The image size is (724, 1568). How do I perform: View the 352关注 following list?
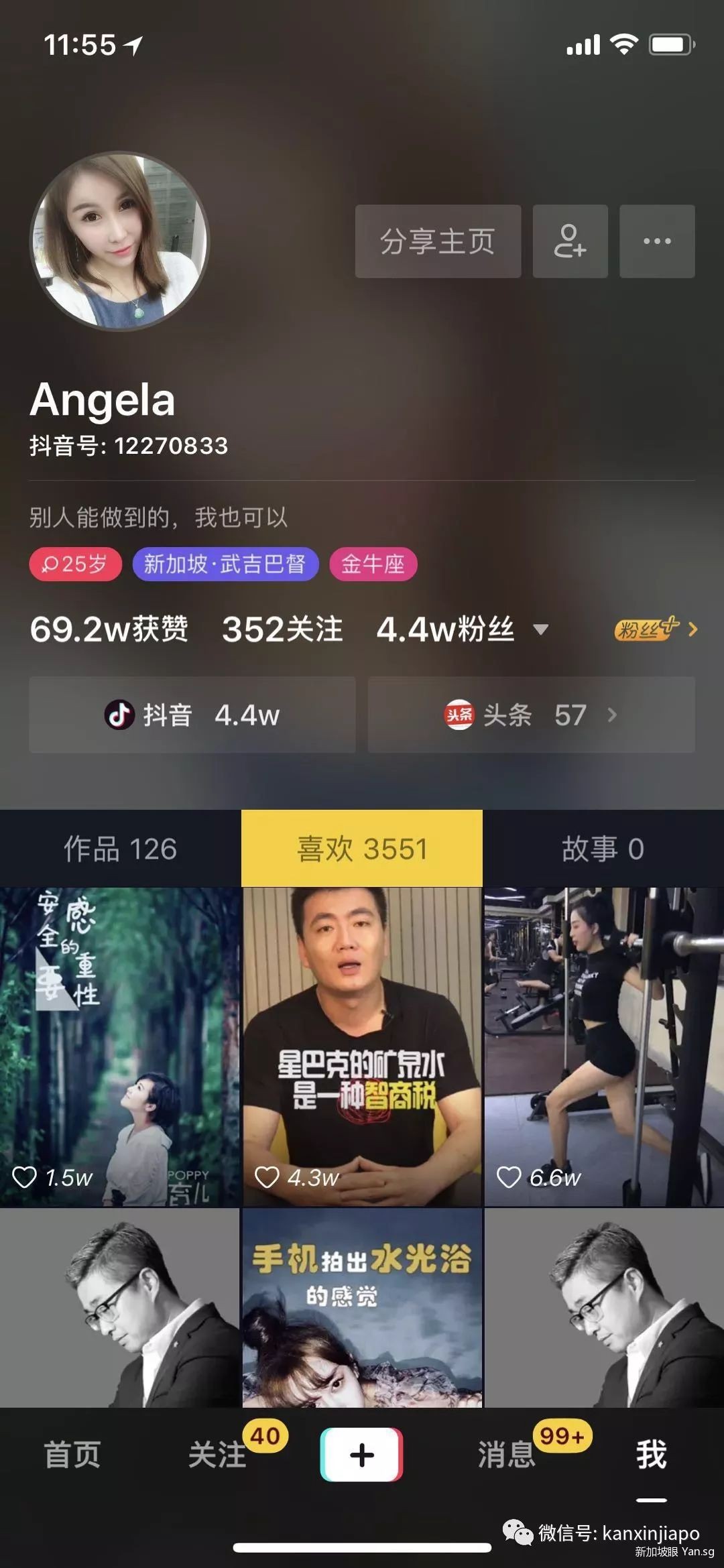click(282, 629)
